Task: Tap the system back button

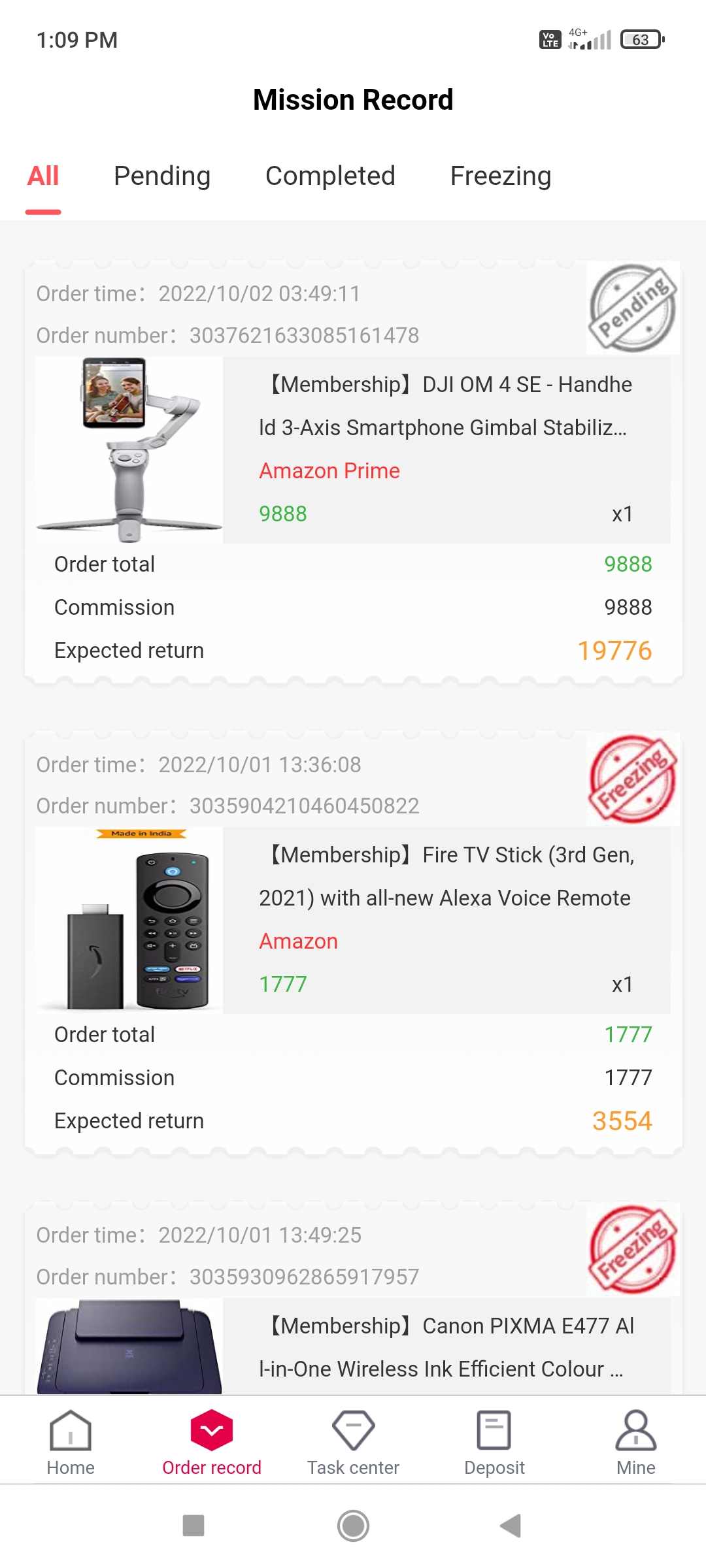Action: point(511,1526)
